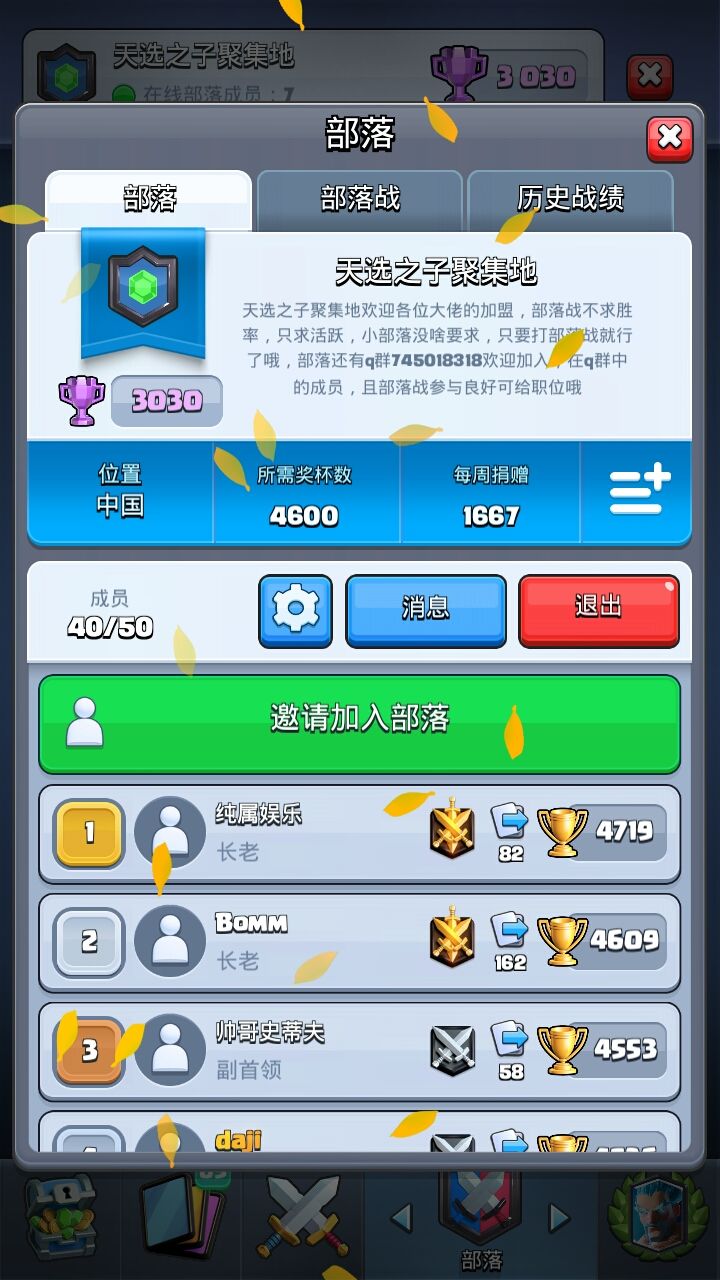Select the 部落 tab

150,199
